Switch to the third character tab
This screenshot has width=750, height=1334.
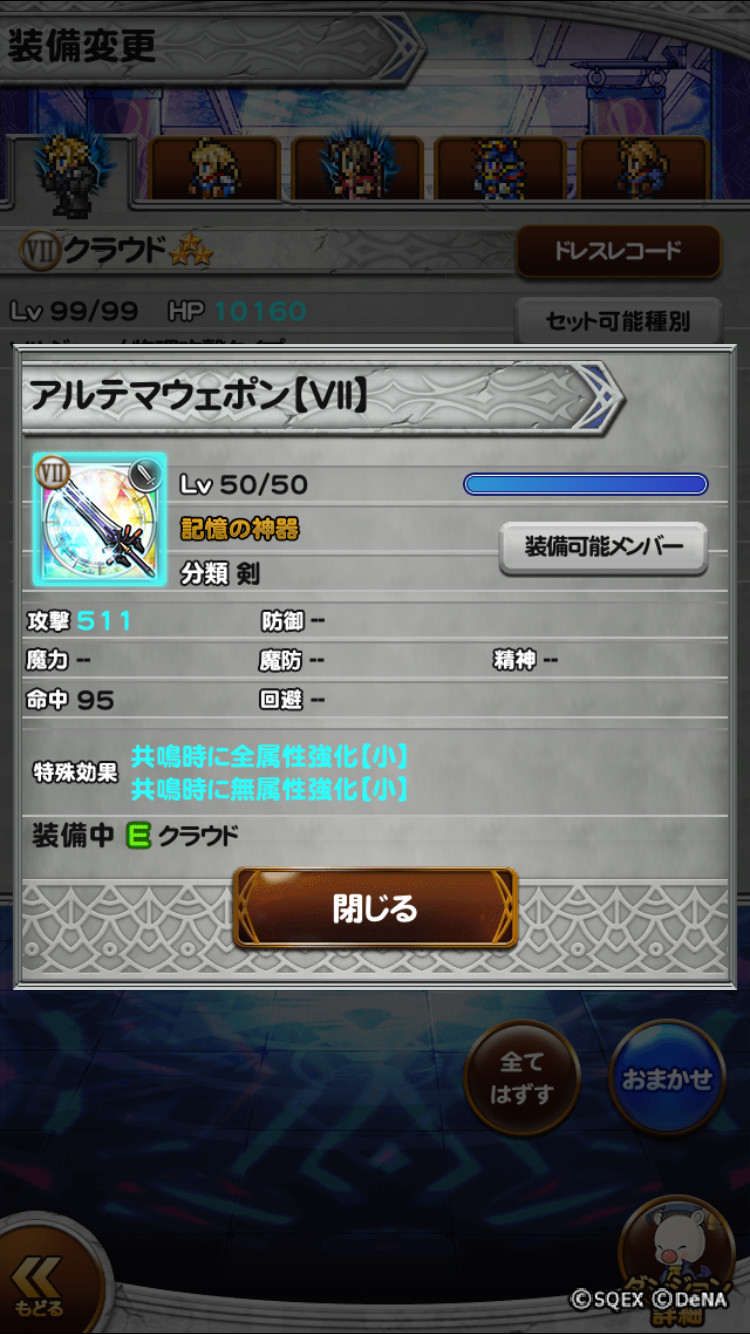pyautogui.click(x=358, y=168)
